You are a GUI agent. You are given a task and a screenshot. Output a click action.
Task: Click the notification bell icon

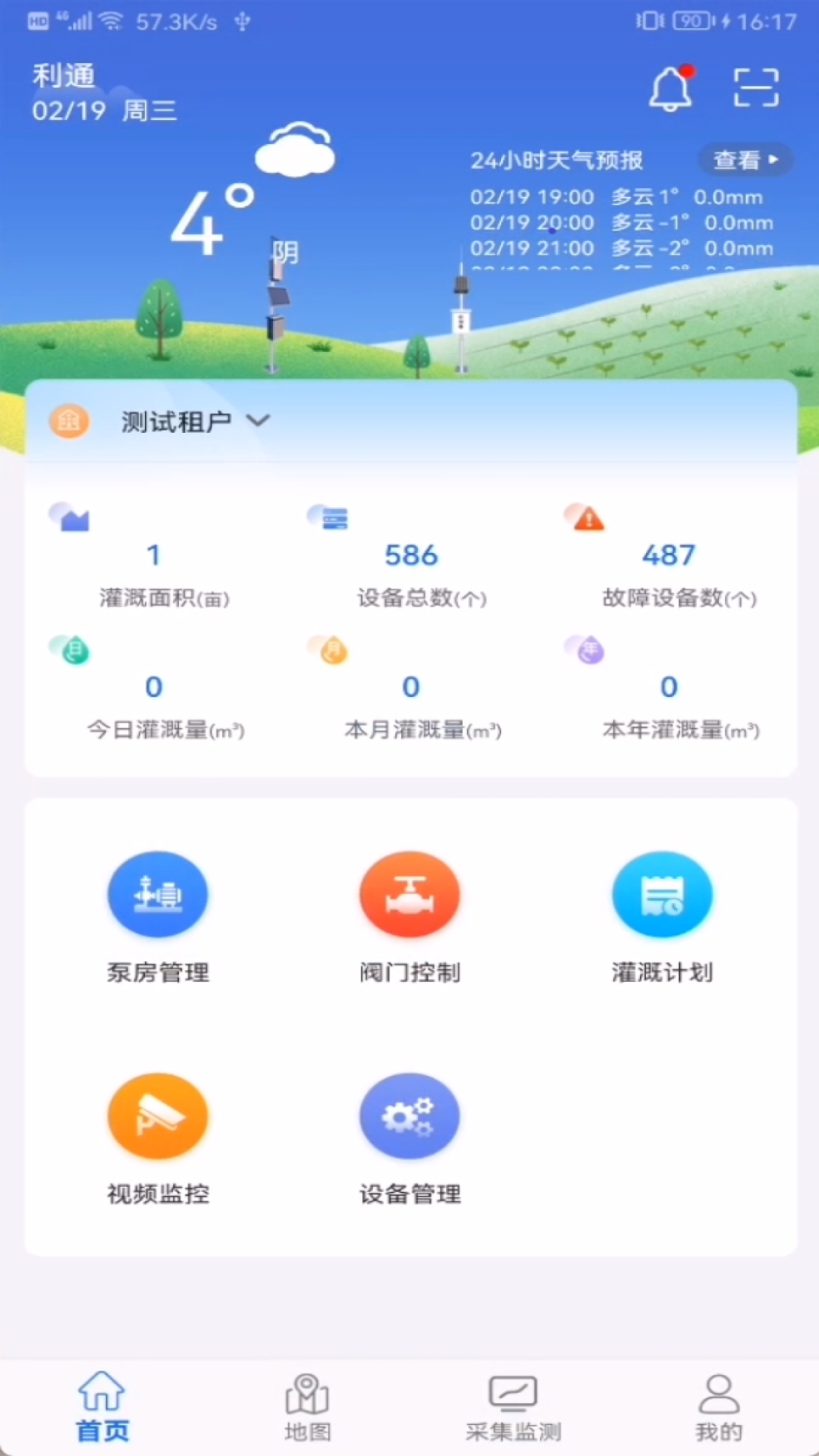click(x=669, y=87)
